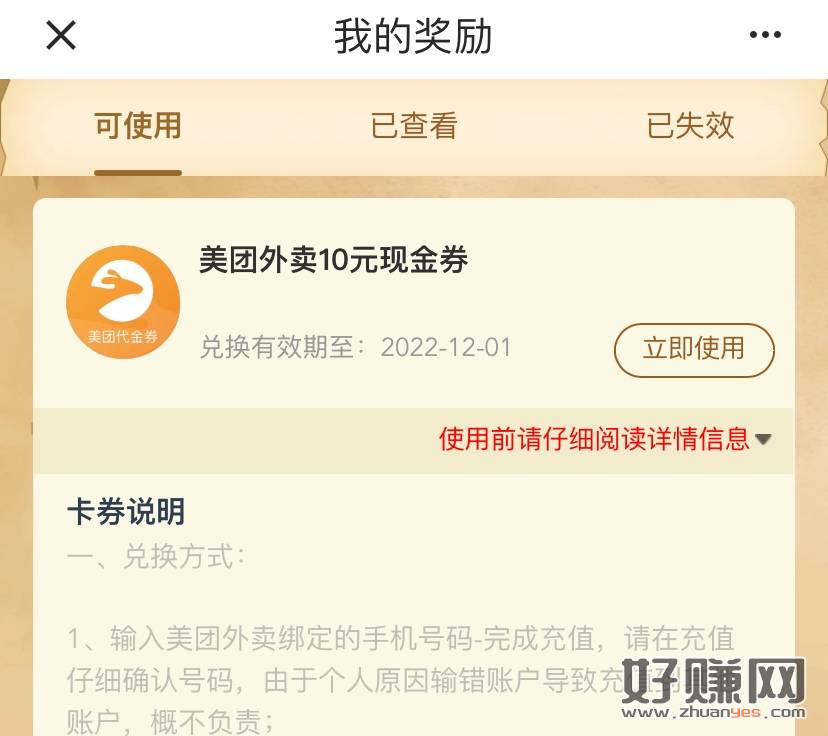This screenshot has height=736, width=828.
Task: Close the 我的奖励 page
Action: [61, 36]
